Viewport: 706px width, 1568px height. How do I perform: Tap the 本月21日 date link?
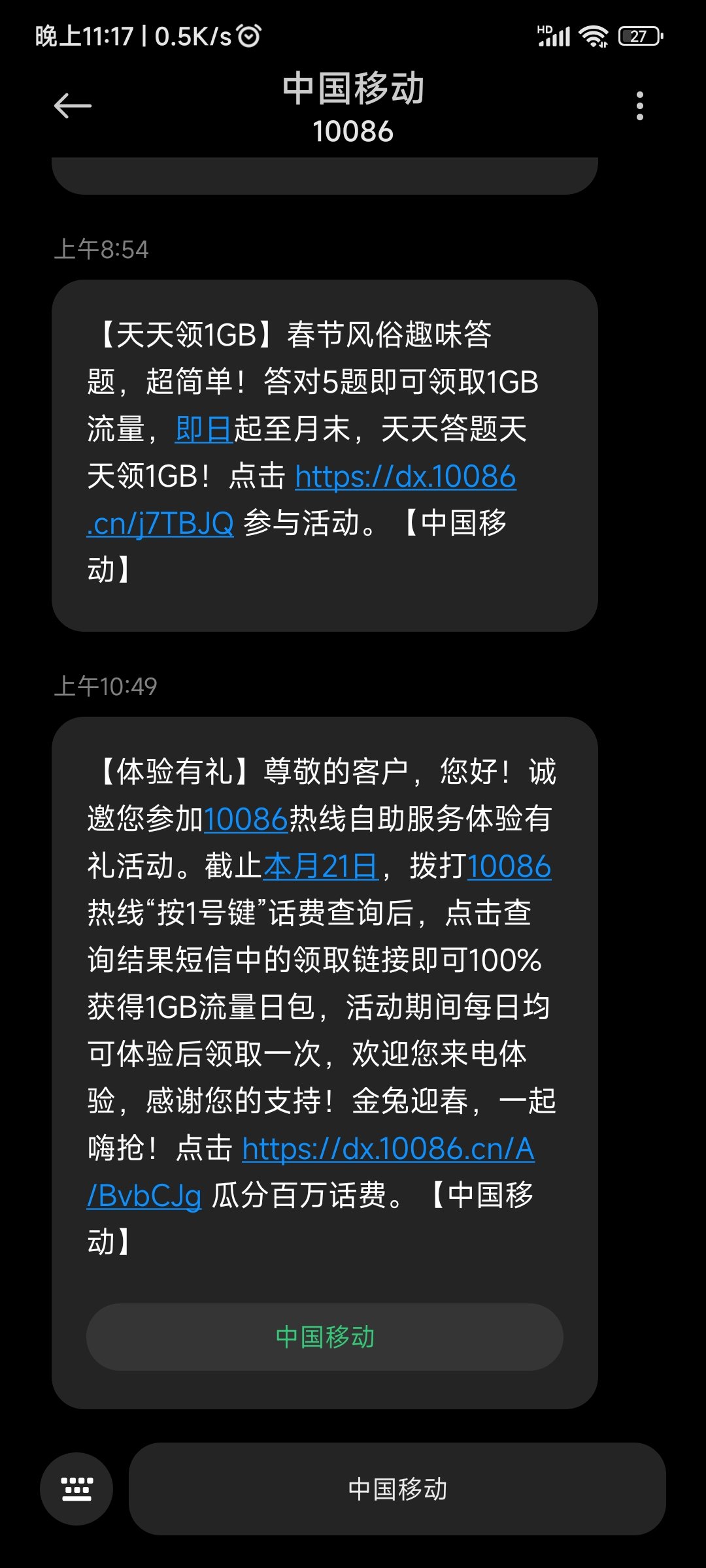(321, 866)
